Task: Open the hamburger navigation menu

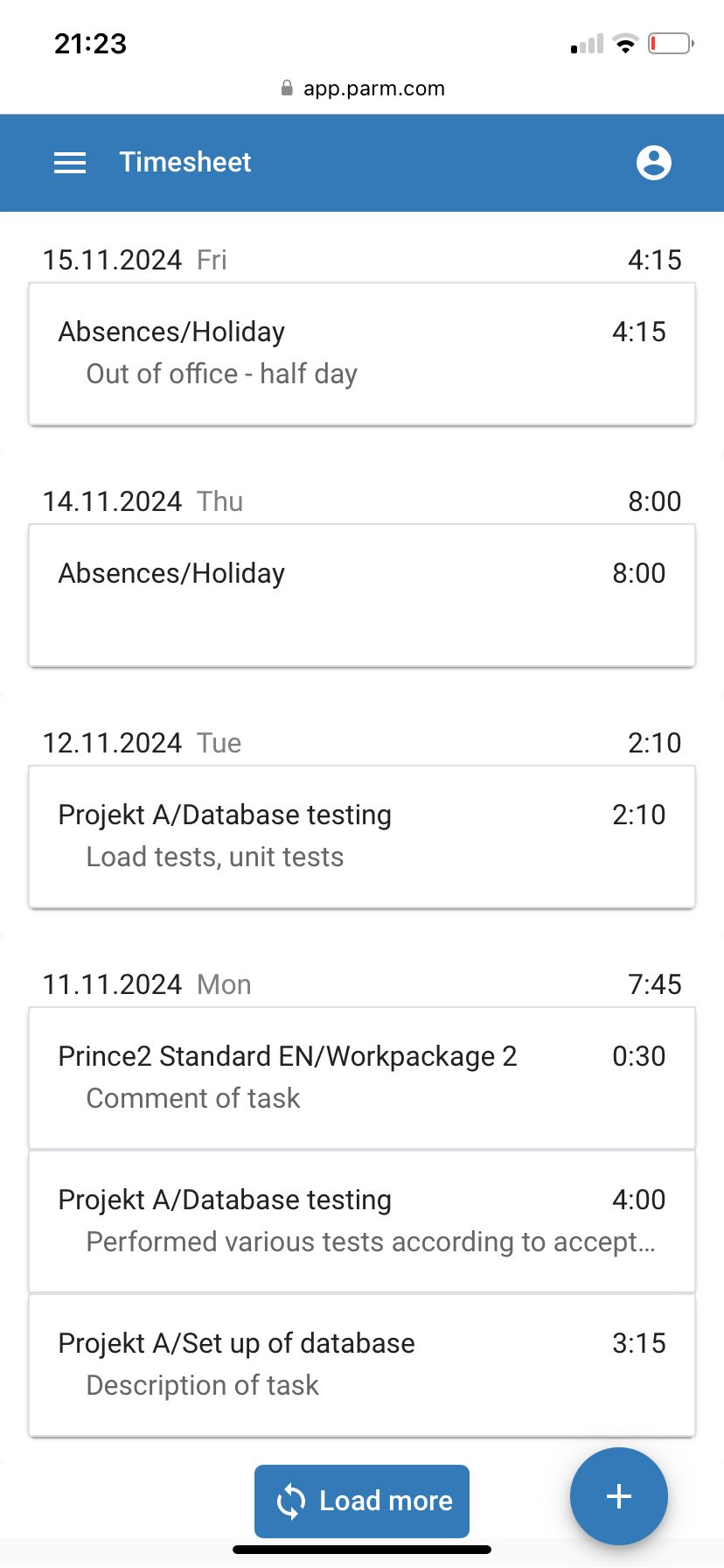Action: (70, 163)
